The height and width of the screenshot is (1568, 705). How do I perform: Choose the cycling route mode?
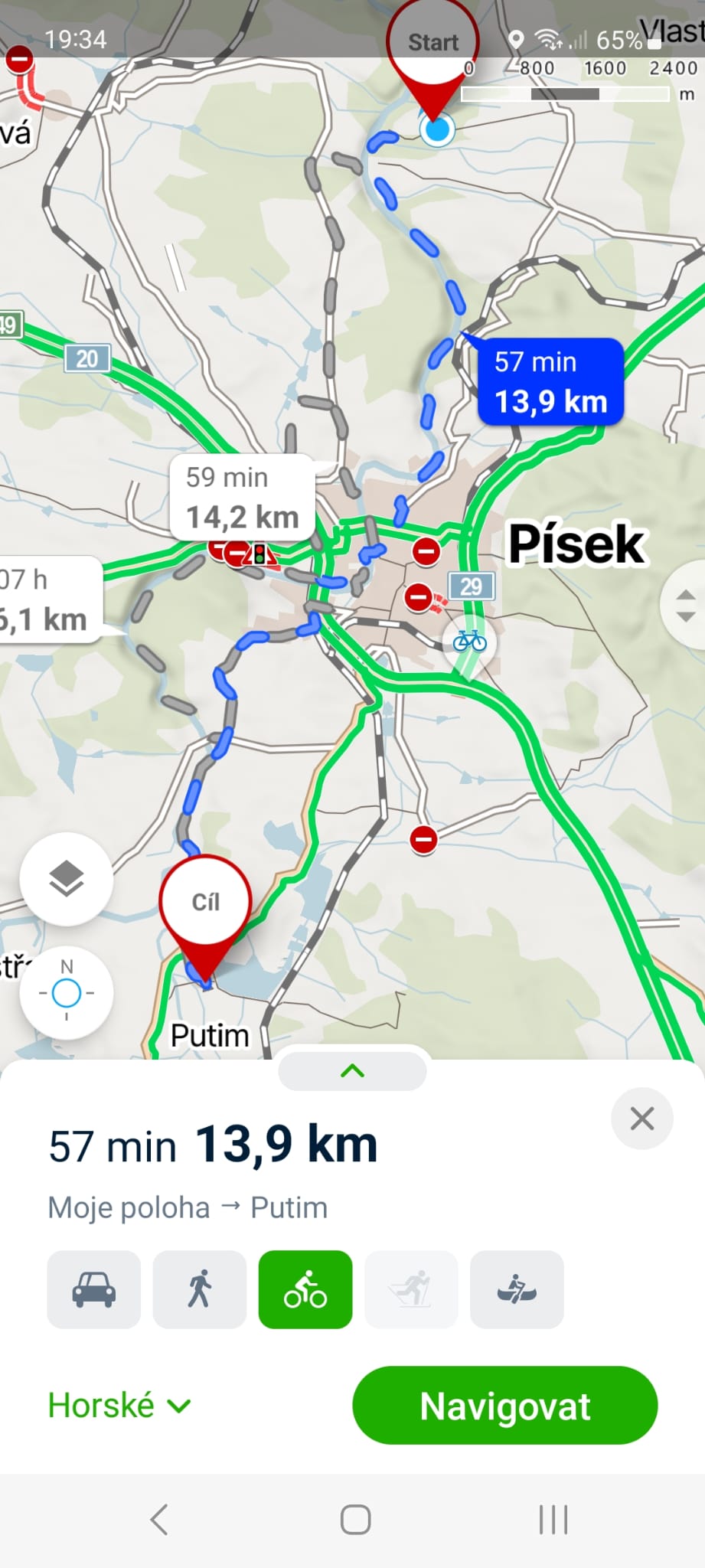pos(305,1289)
